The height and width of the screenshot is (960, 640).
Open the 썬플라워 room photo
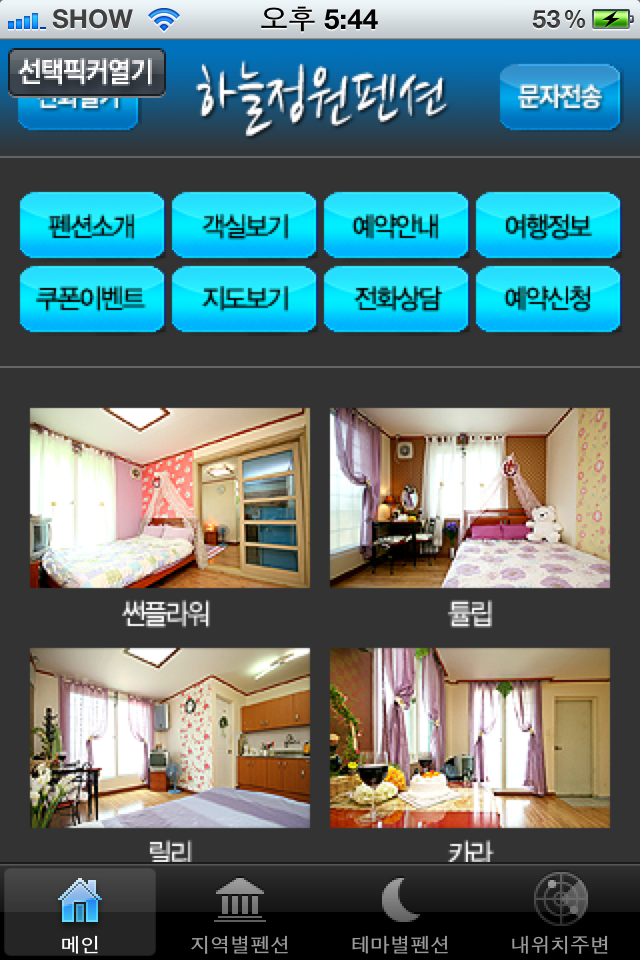pos(170,497)
